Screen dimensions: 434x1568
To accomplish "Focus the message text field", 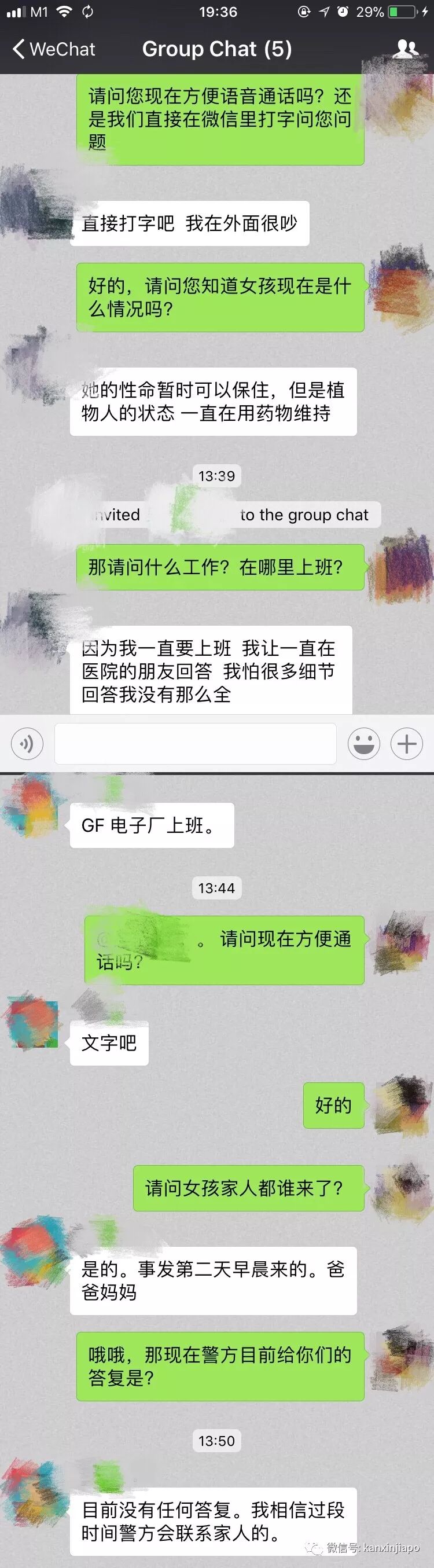I will (x=195, y=743).
